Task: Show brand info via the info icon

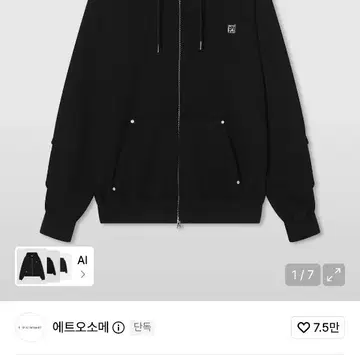Action: coord(118,328)
